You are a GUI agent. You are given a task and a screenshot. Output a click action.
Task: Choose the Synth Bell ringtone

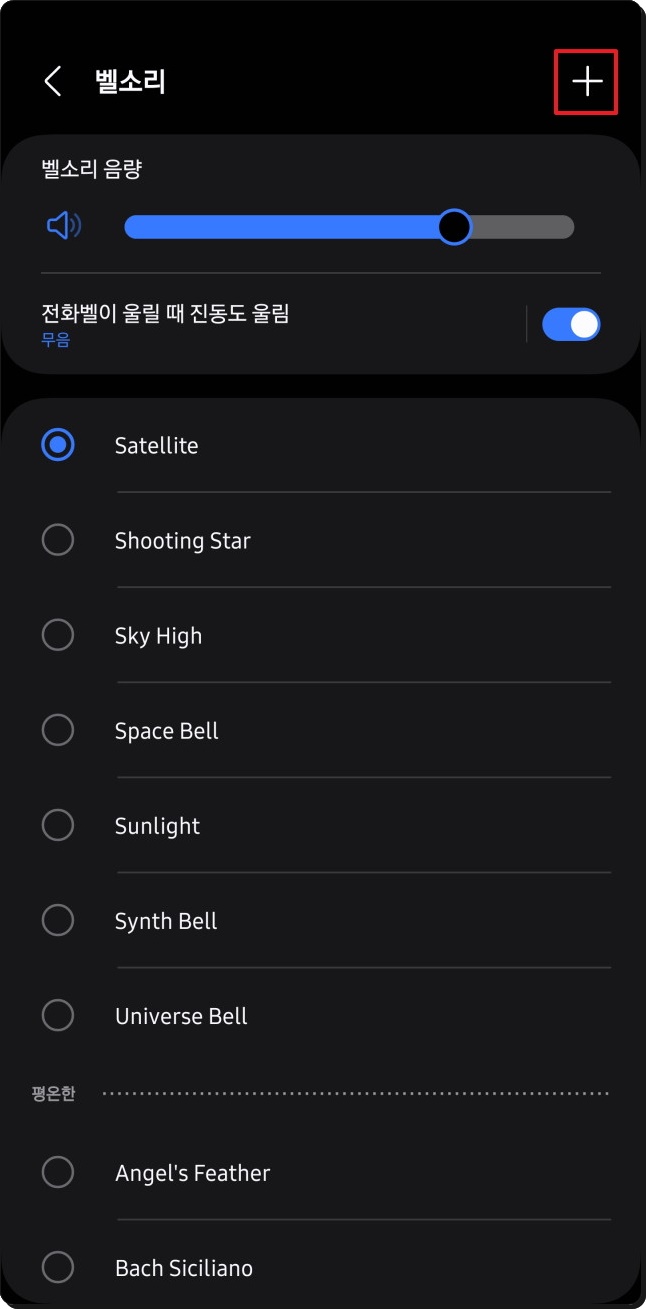[x=322, y=921]
